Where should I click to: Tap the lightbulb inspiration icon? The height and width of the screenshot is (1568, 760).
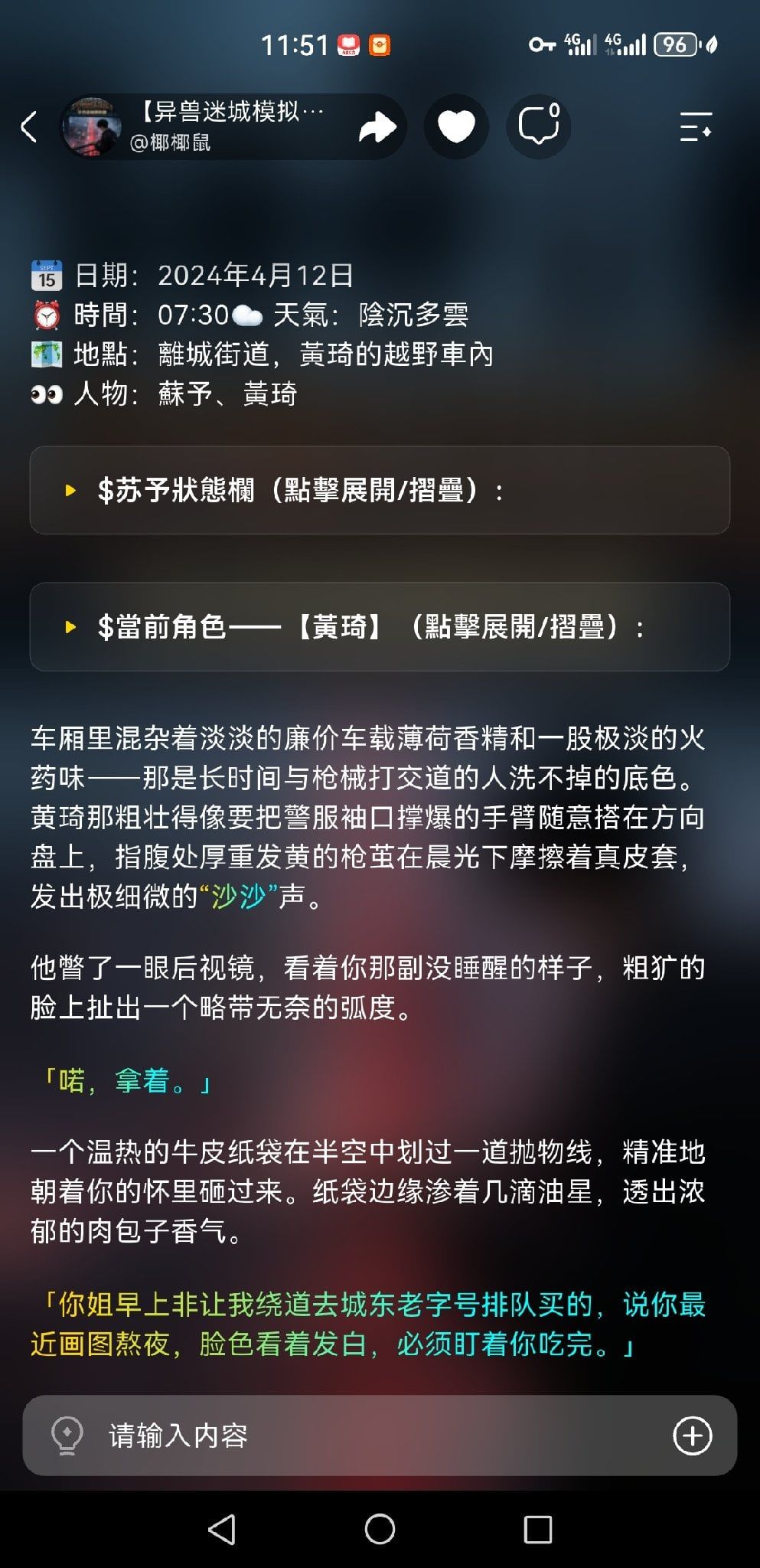click(x=67, y=1436)
